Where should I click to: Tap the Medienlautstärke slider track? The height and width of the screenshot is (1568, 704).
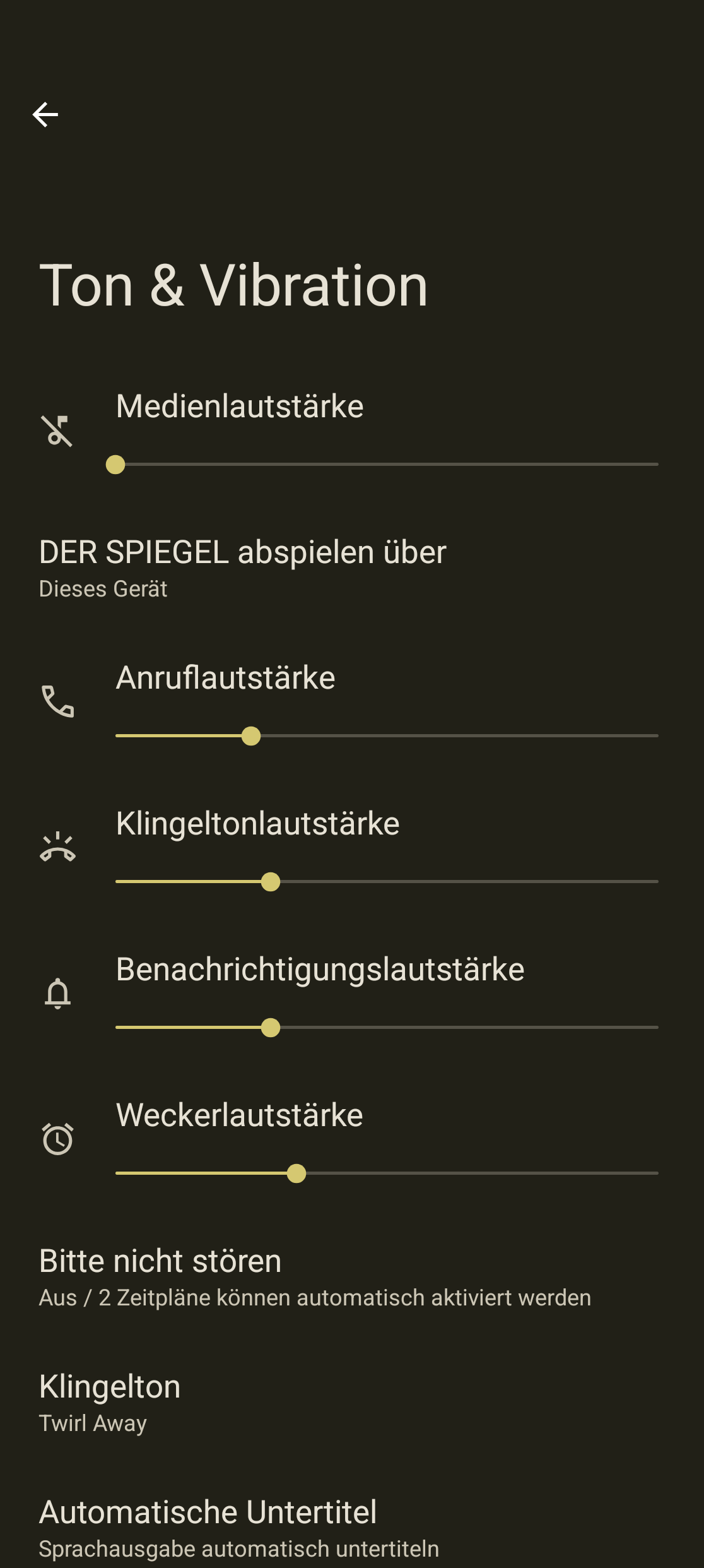pyautogui.click(x=387, y=465)
